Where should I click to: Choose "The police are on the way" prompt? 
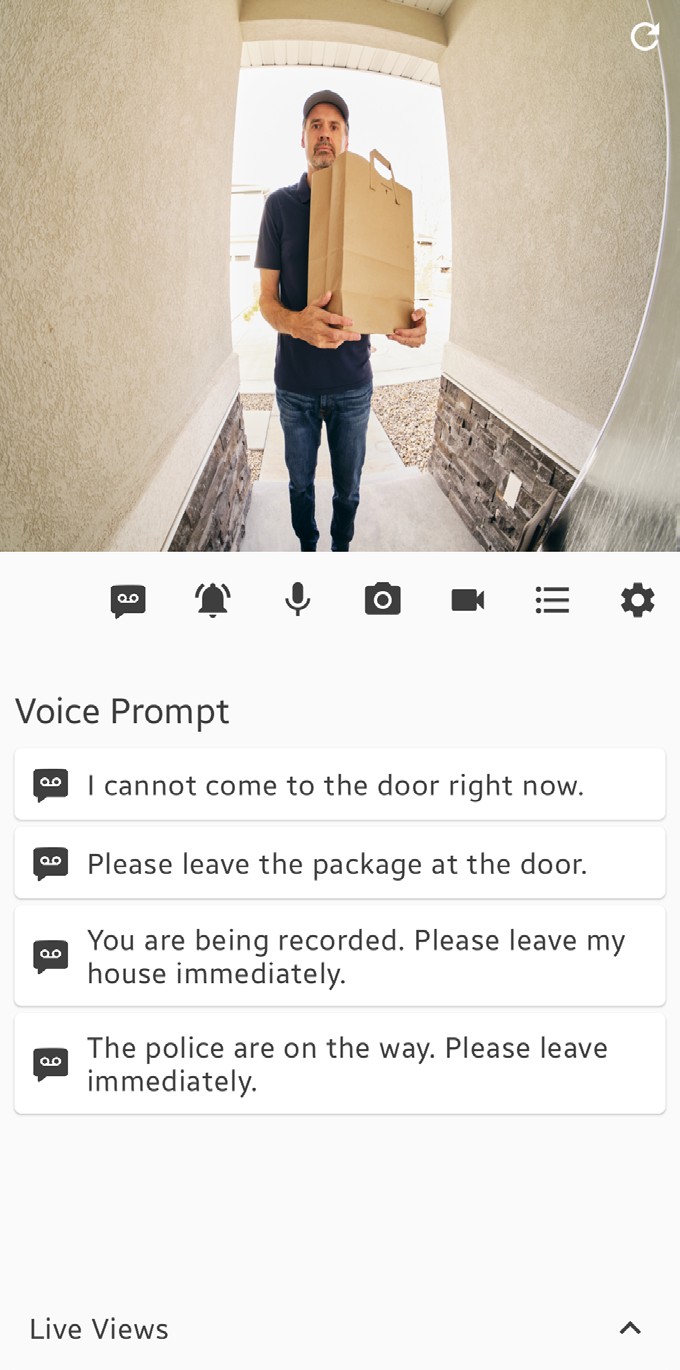340,1064
